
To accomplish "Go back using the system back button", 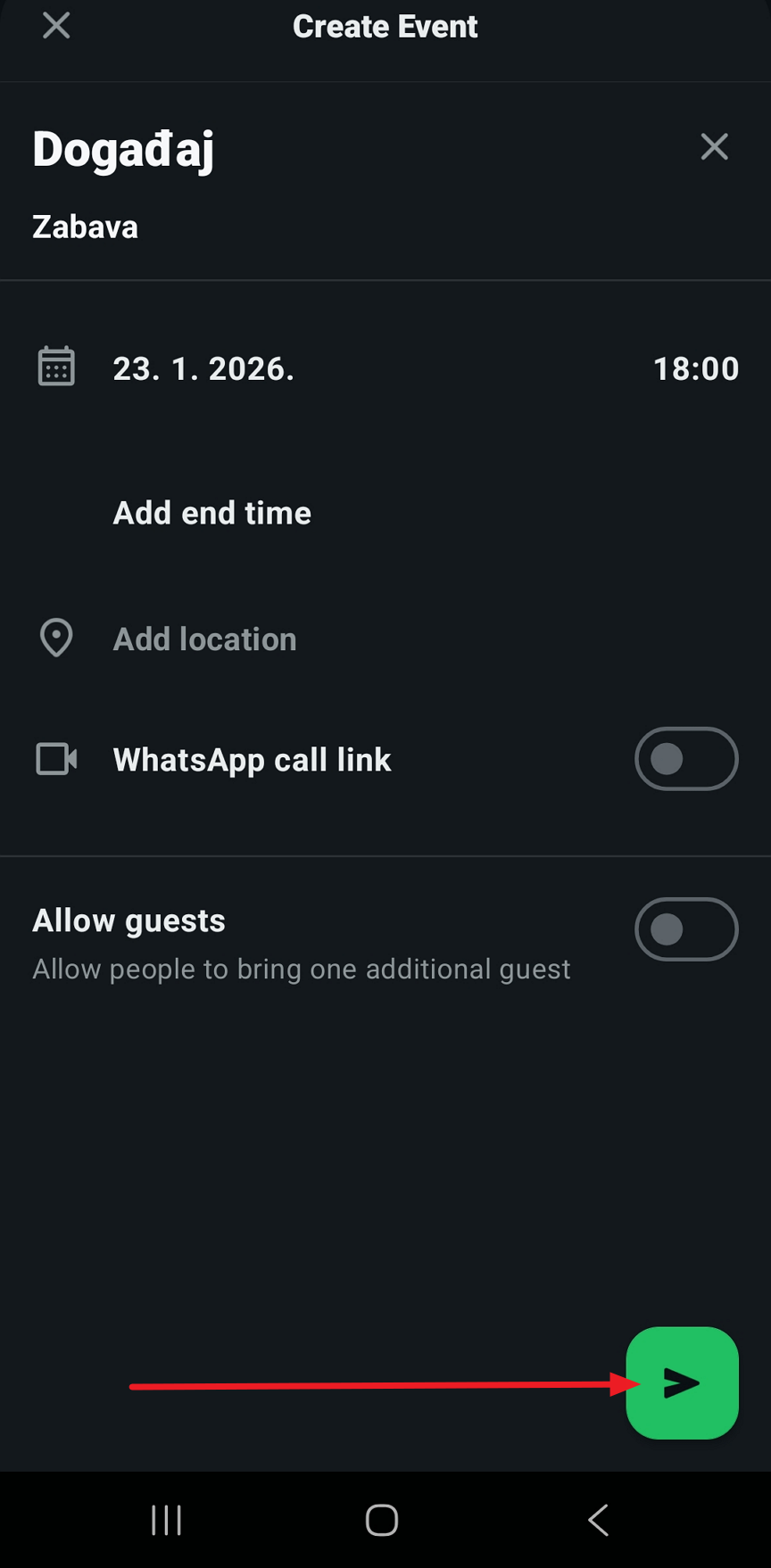I will pyautogui.click(x=598, y=1520).
